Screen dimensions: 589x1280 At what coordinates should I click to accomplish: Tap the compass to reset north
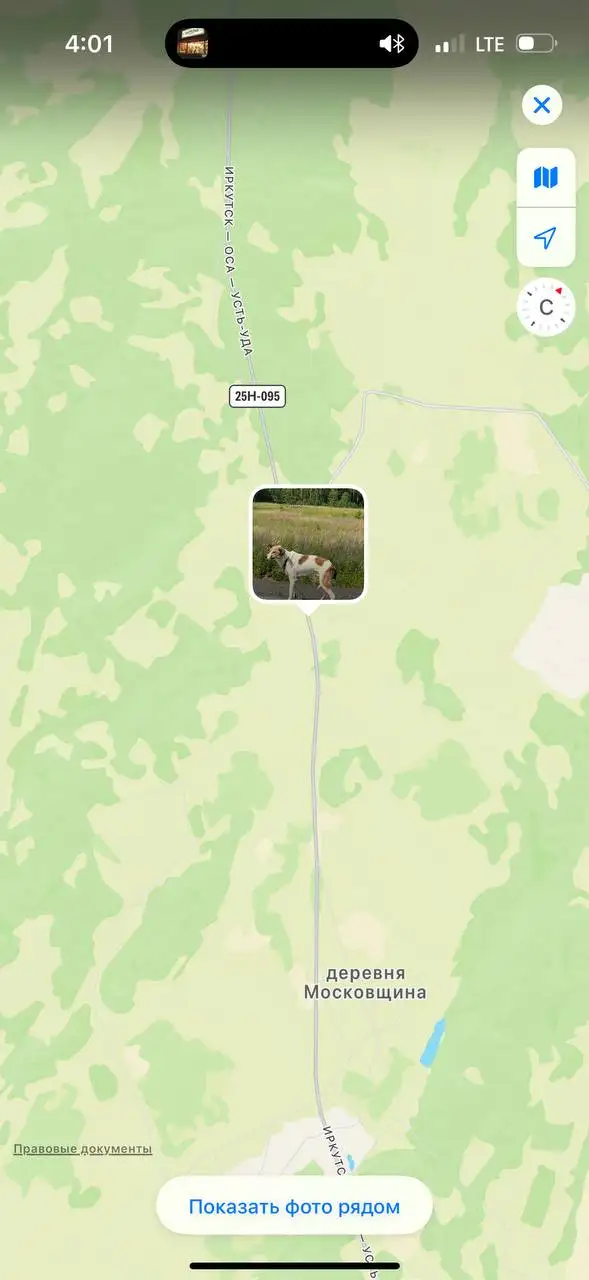tap(546, 307)
